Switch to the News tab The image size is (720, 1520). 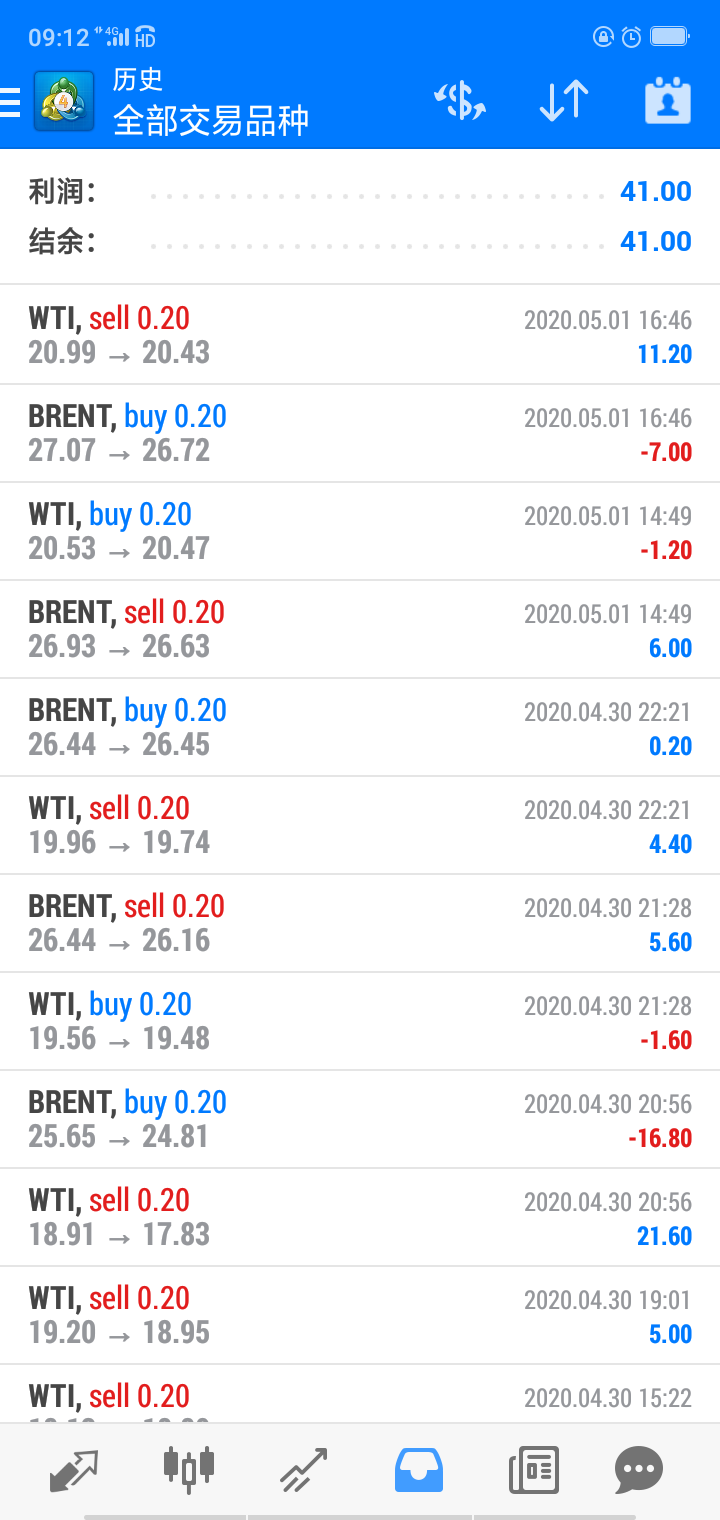pyautogui.click(x=533, y=1470)
